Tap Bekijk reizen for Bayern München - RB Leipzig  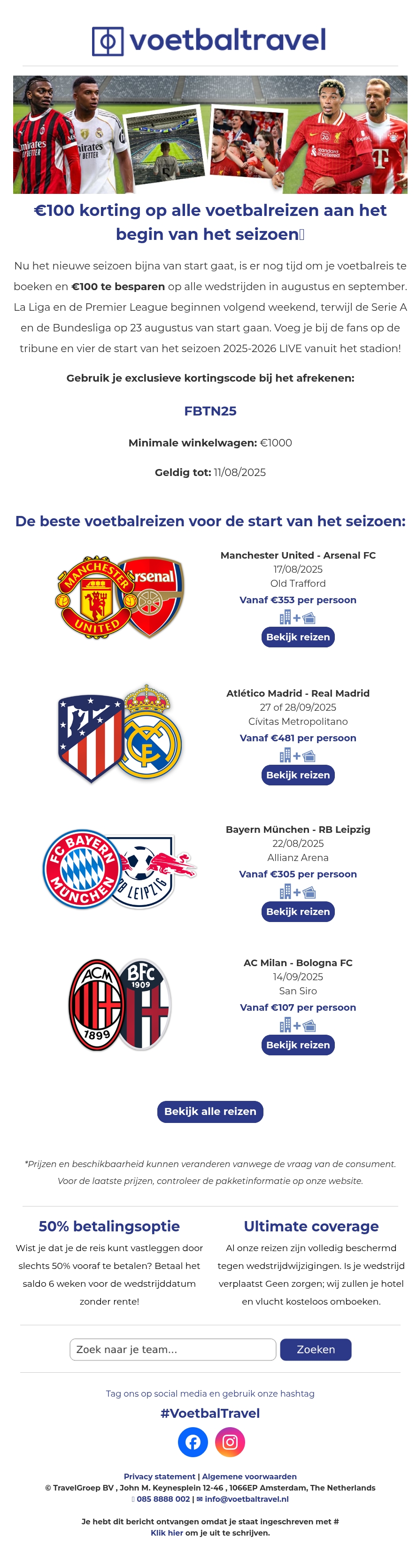pyautogui.click(x=298, y=911)
